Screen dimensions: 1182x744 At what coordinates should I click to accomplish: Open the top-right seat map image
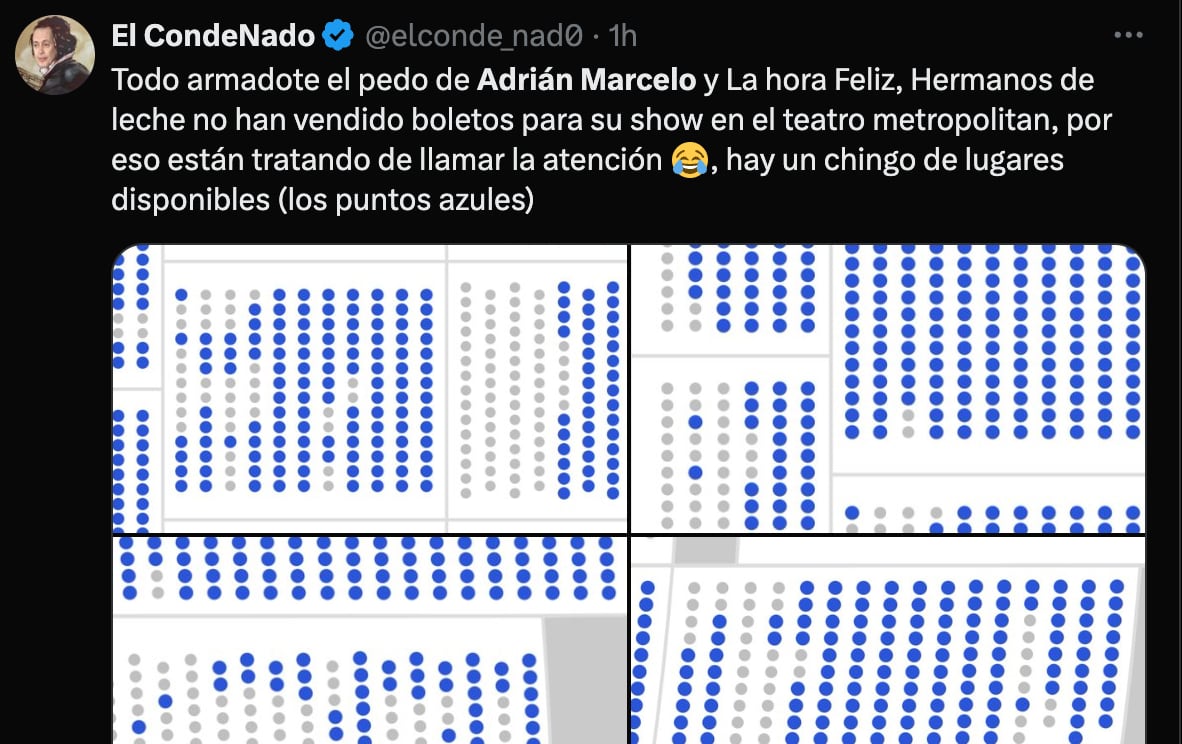pos(888,388)
